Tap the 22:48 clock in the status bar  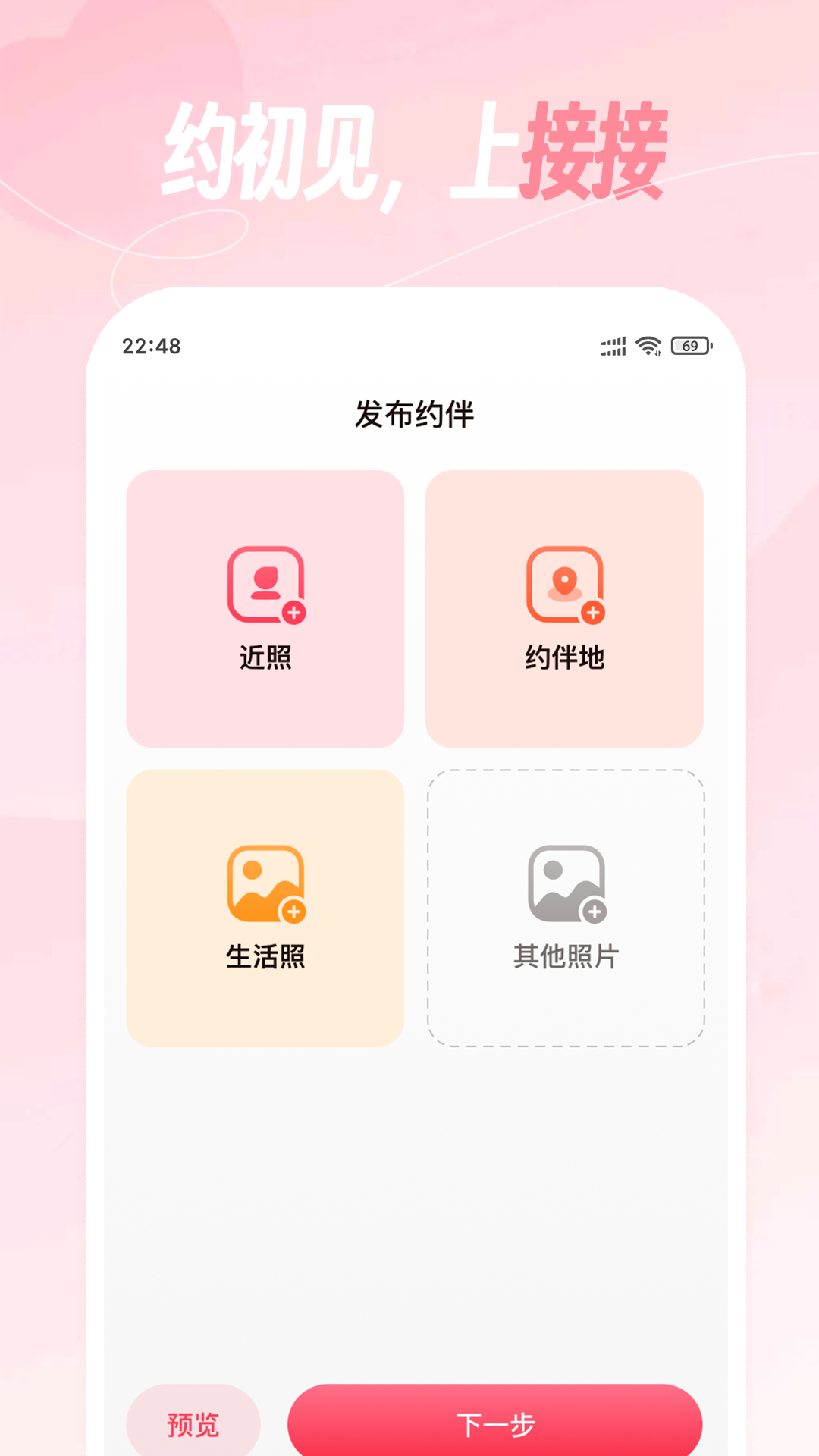tap(149, 346)
